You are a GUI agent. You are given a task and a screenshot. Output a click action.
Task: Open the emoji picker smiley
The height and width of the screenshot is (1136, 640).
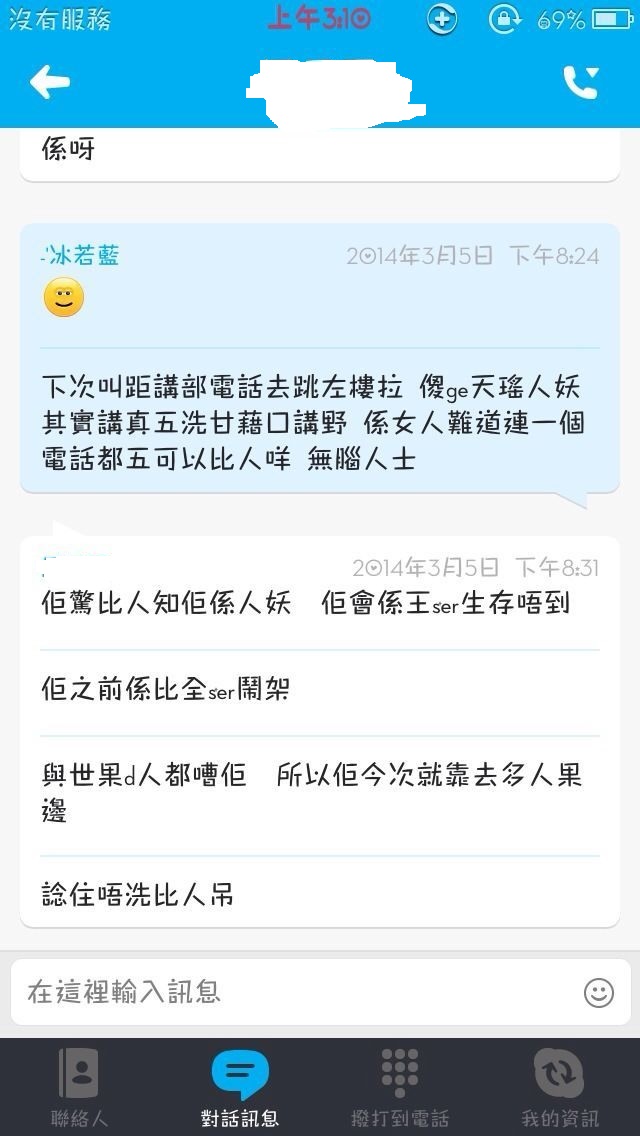(x=598, y=992)
